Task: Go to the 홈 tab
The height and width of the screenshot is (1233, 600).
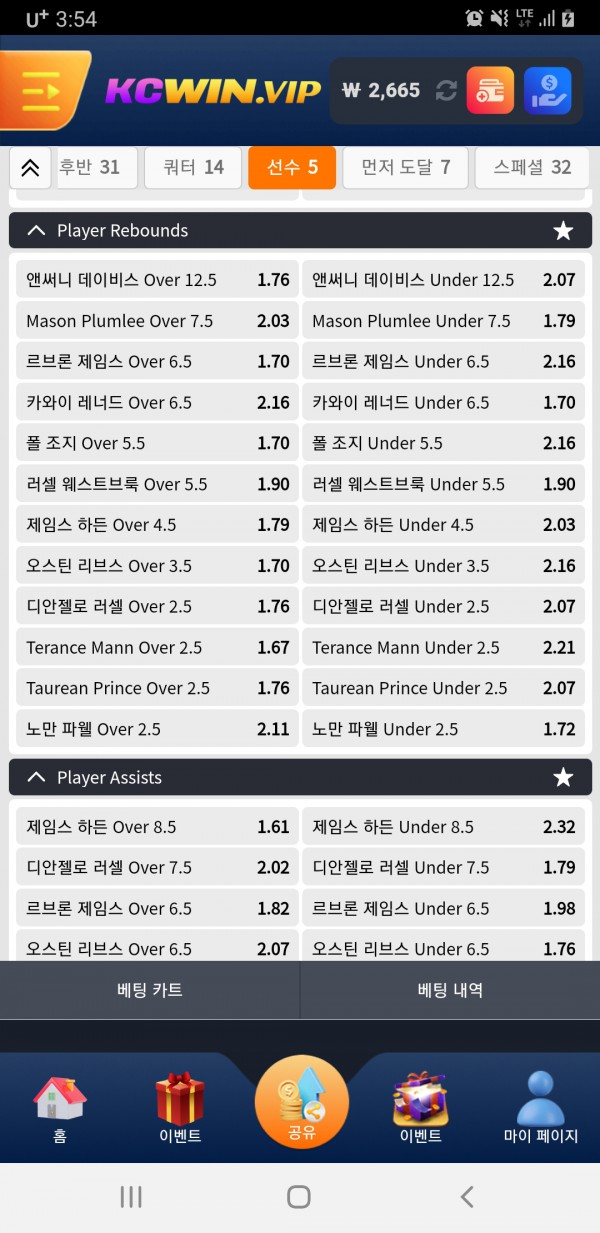Action: [x=60, y=1108]
